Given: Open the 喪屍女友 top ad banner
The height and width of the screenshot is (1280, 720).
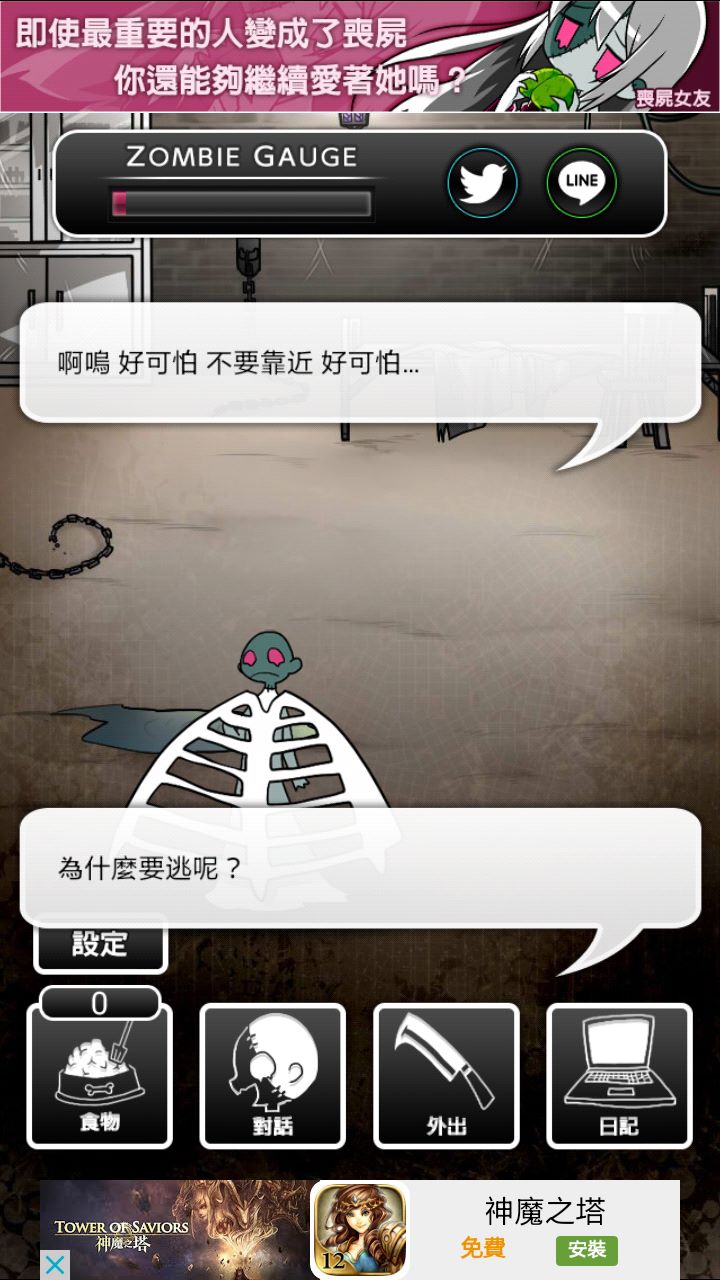Looking at the screenshot, I should click(360, 55).
